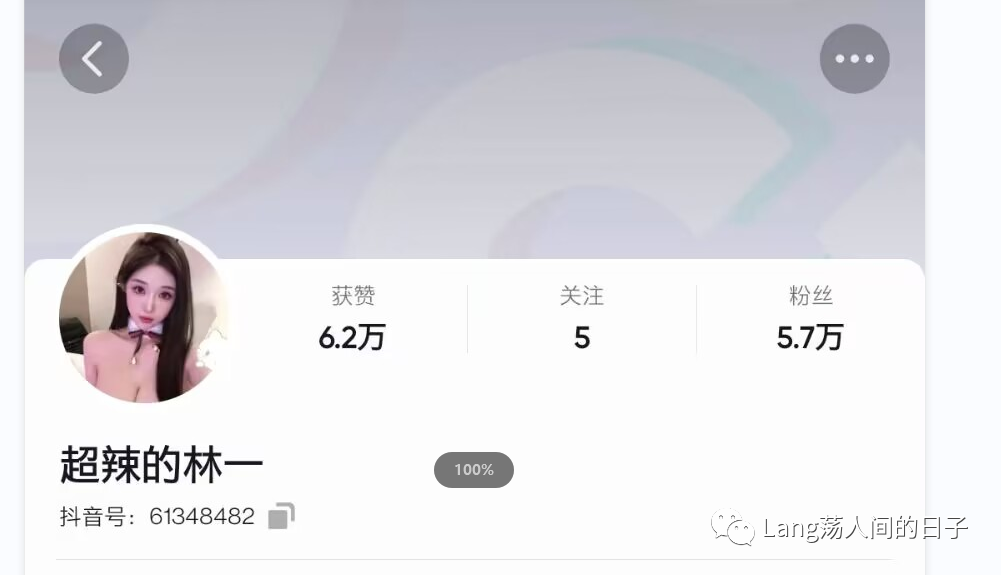Open the 粉丝 followers list

[x=809, y=319]
